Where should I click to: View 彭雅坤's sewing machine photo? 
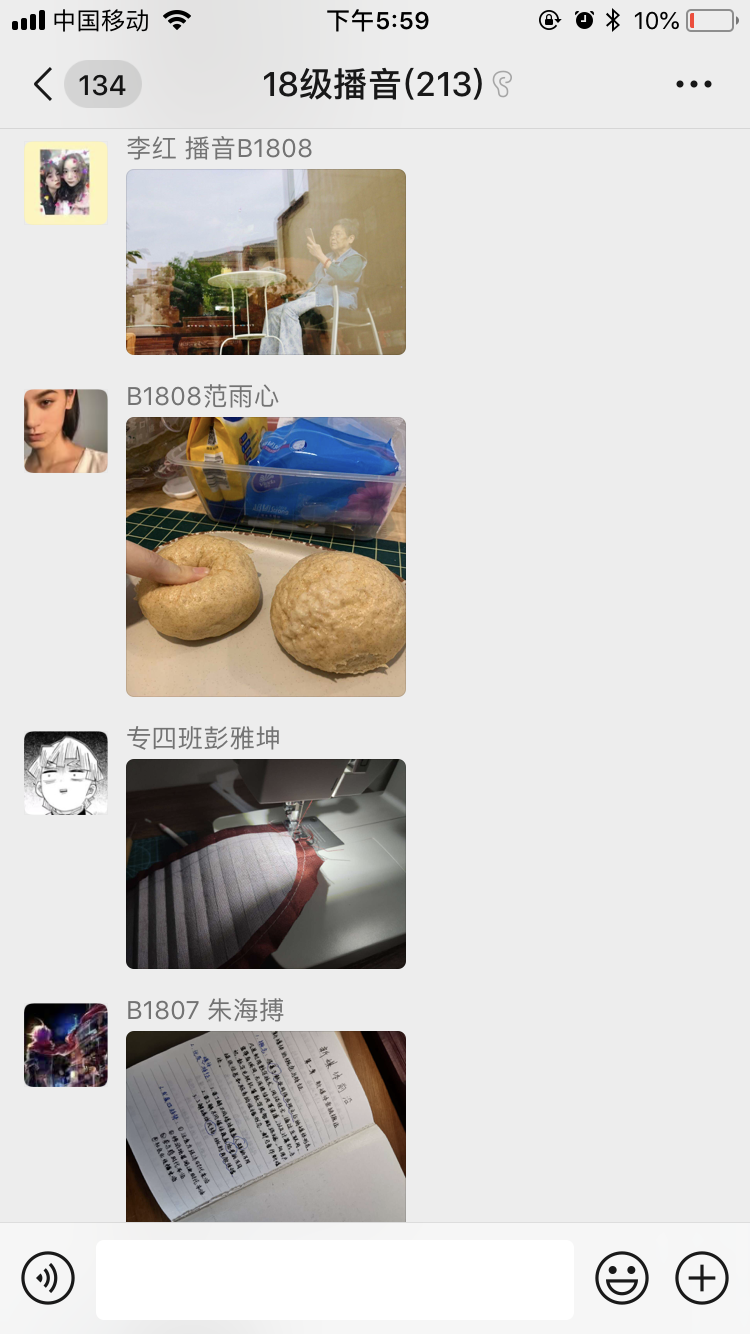[266, 864]
